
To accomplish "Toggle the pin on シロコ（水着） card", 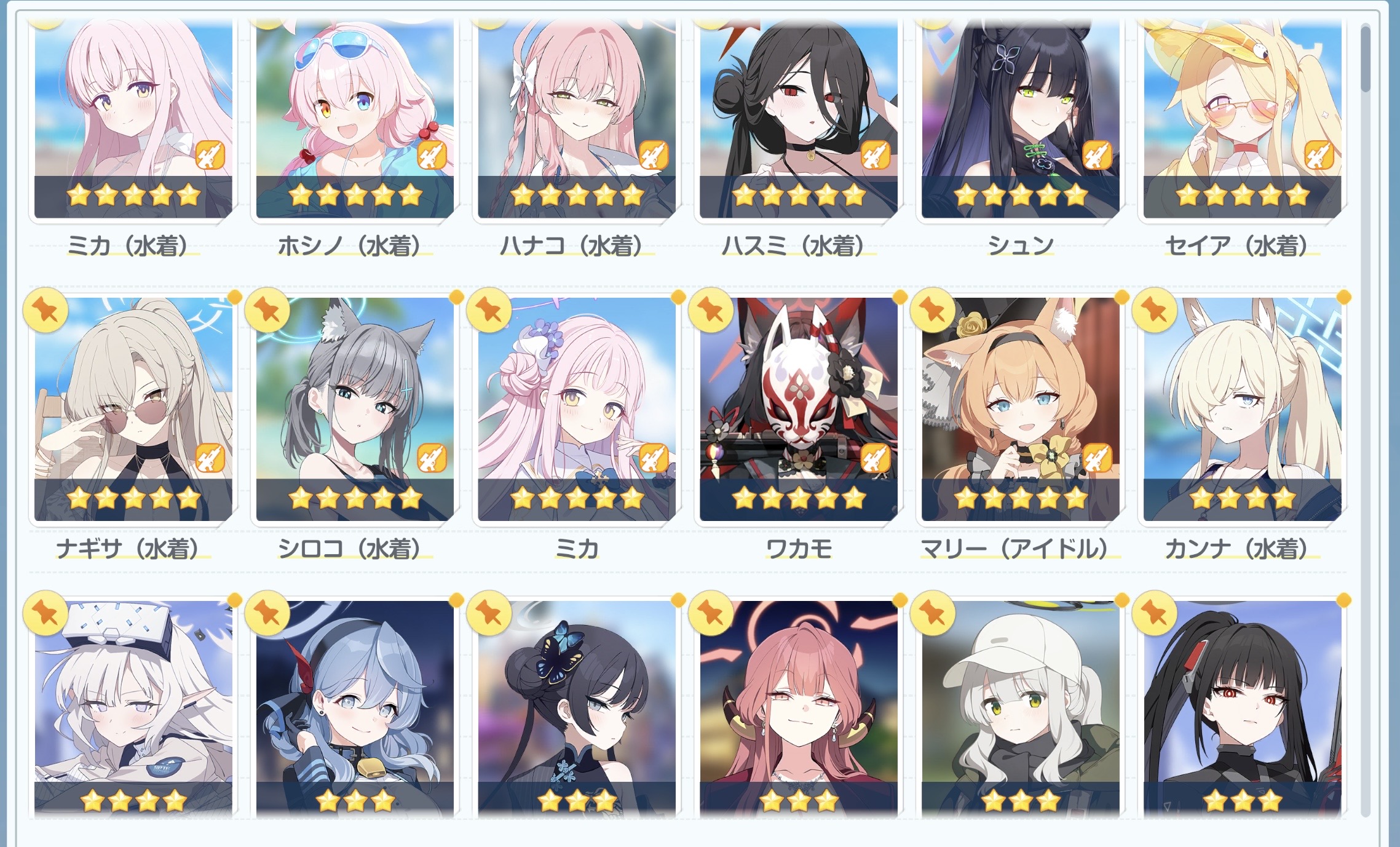I will click(267, 309).
